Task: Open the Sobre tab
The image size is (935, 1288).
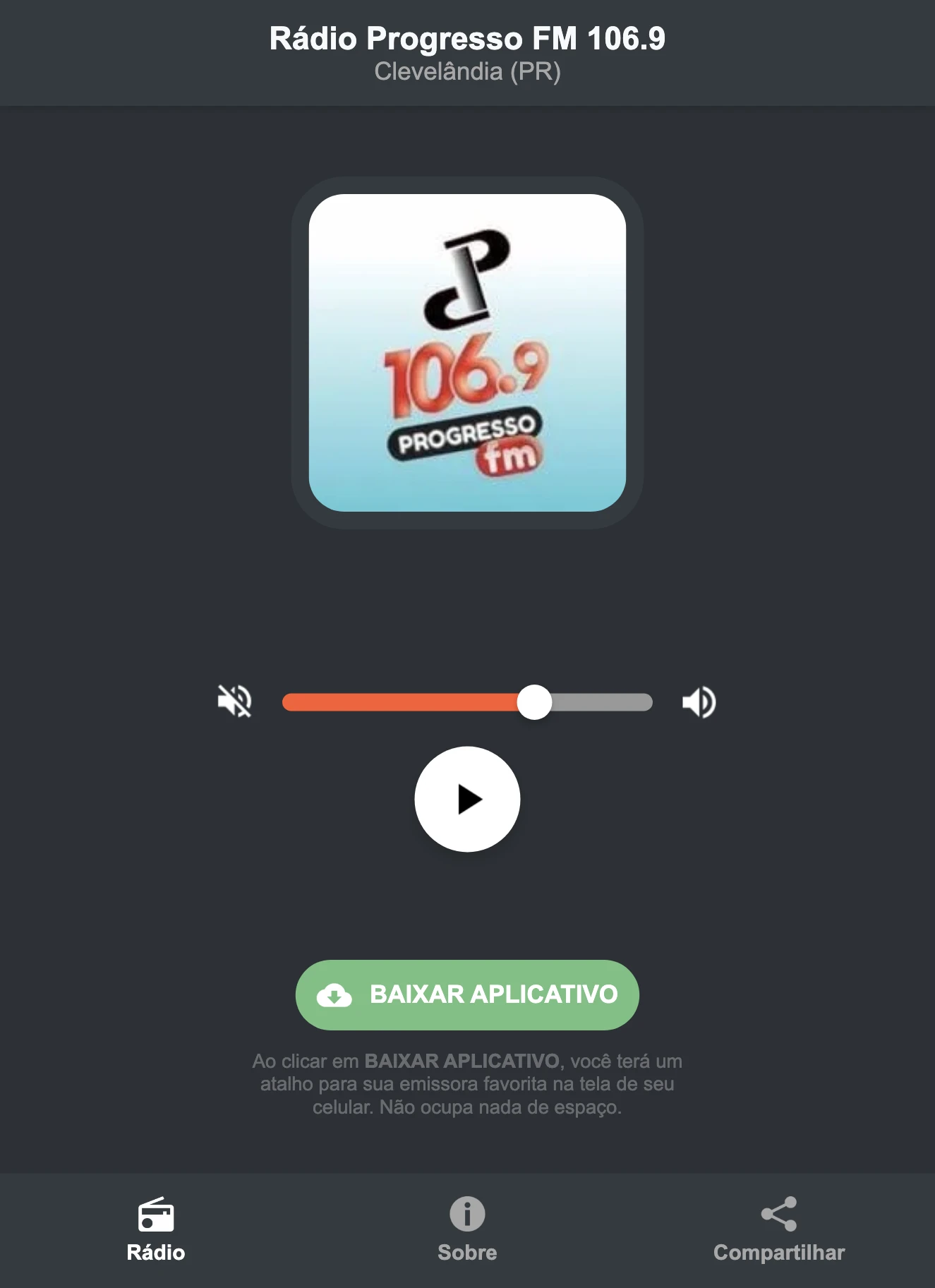Action: [466, 1232]
